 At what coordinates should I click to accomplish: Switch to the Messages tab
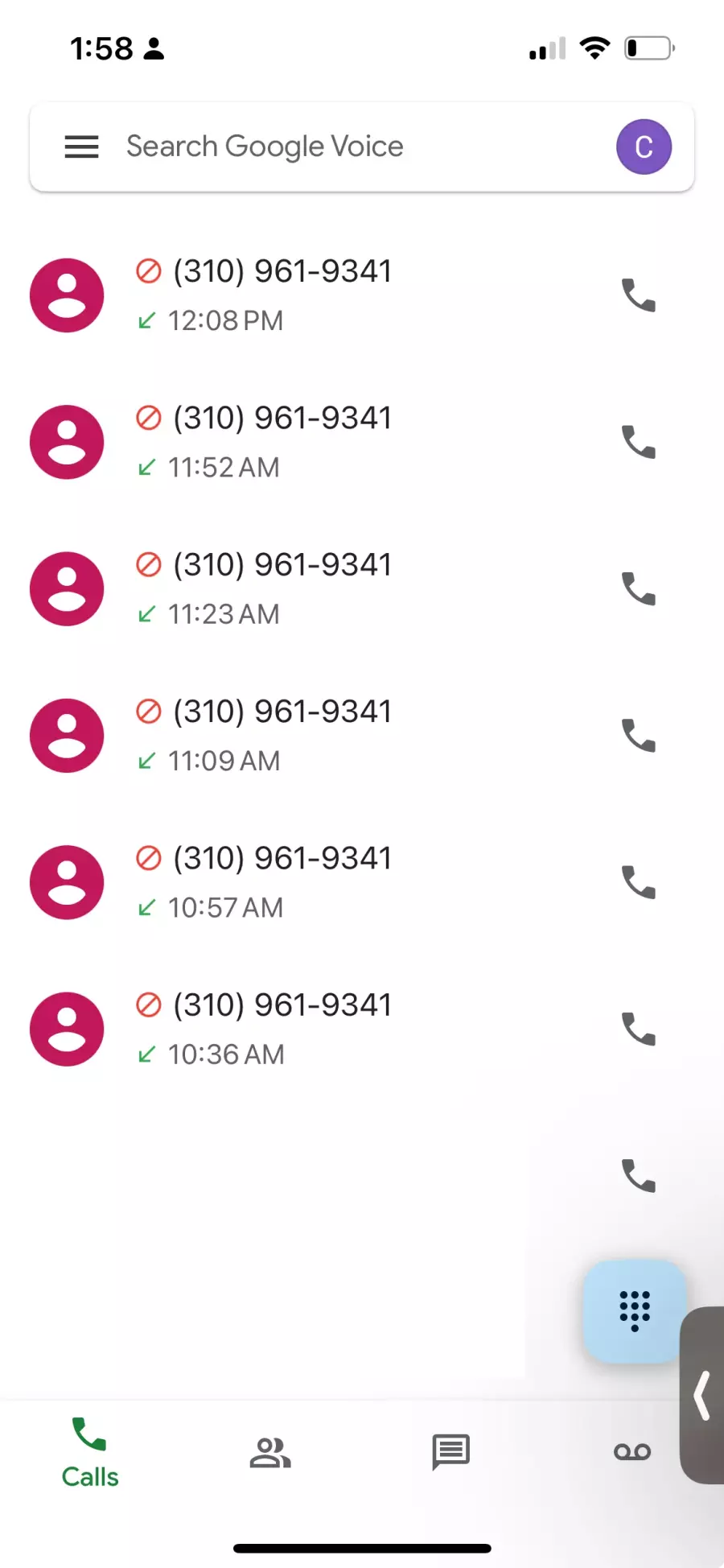click(450, 1452)
